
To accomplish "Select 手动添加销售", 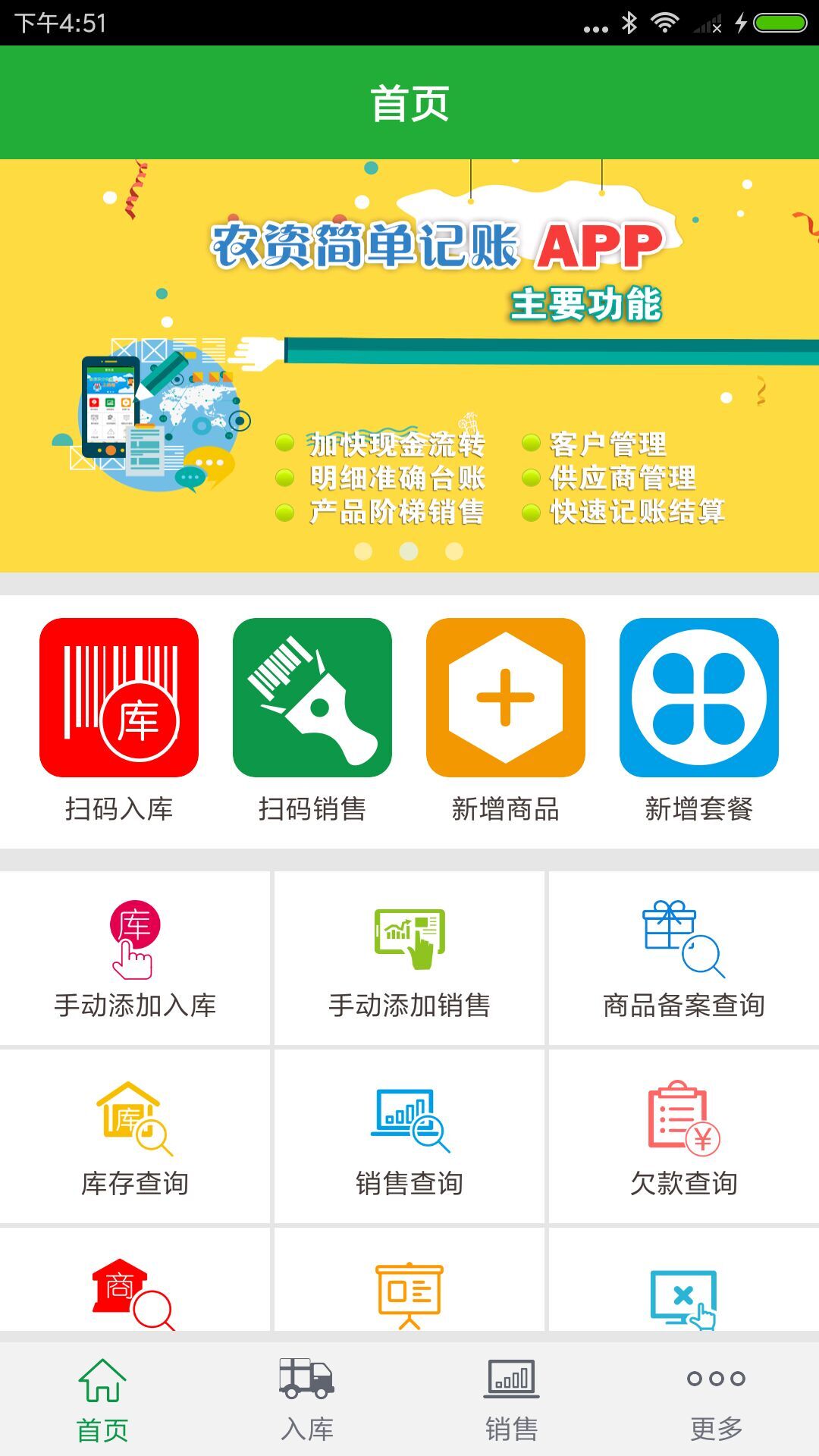I will [409, 959].
